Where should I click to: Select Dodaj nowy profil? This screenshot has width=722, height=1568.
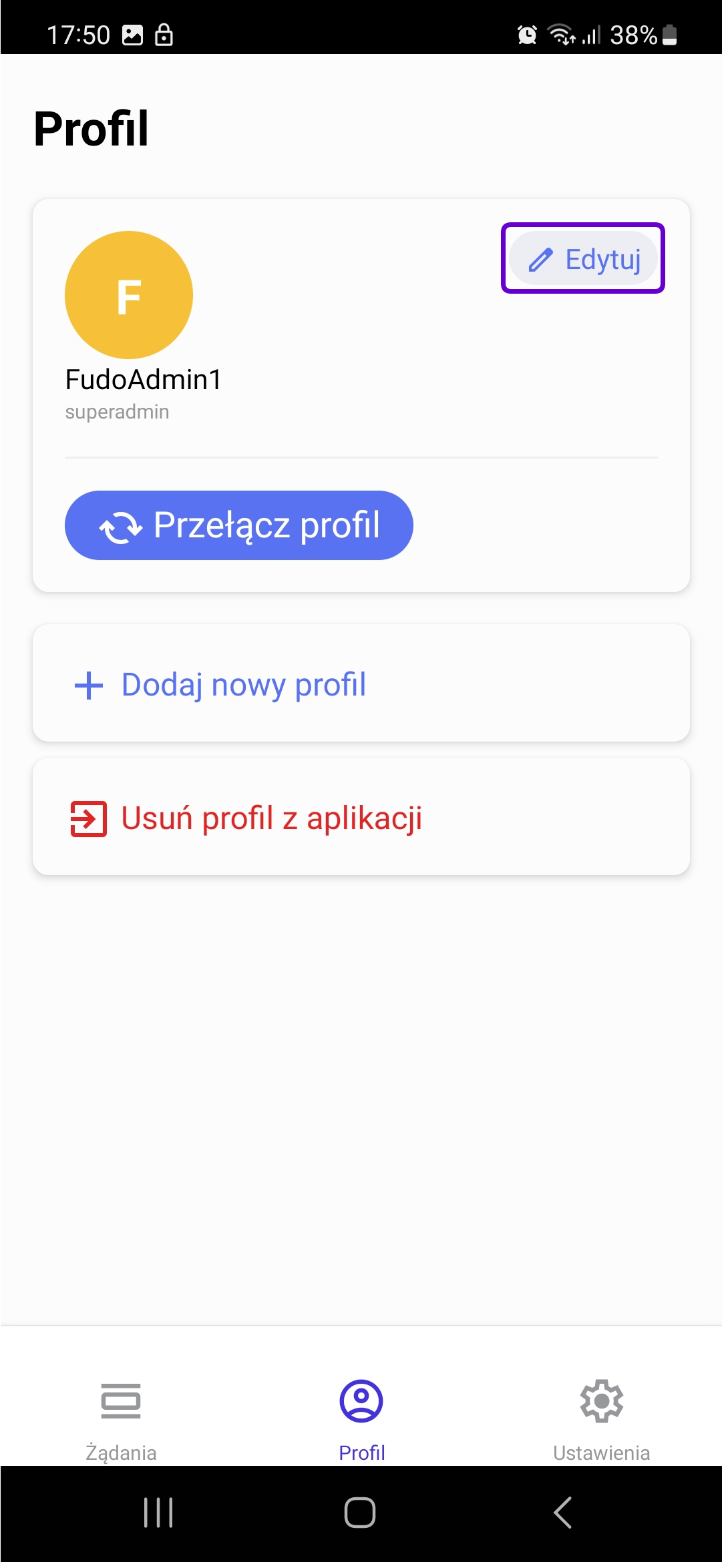pyautogui.click(x=361, y=683)
